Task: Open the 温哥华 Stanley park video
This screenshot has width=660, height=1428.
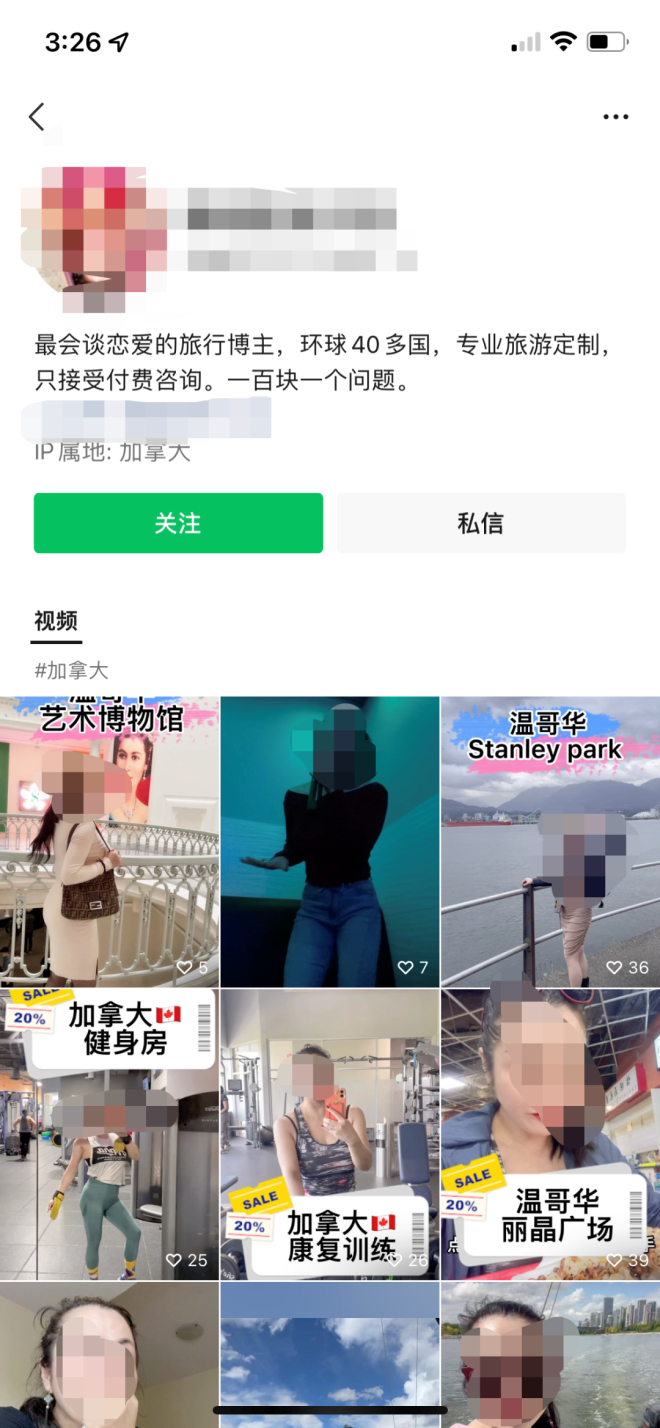Action: 550,842
